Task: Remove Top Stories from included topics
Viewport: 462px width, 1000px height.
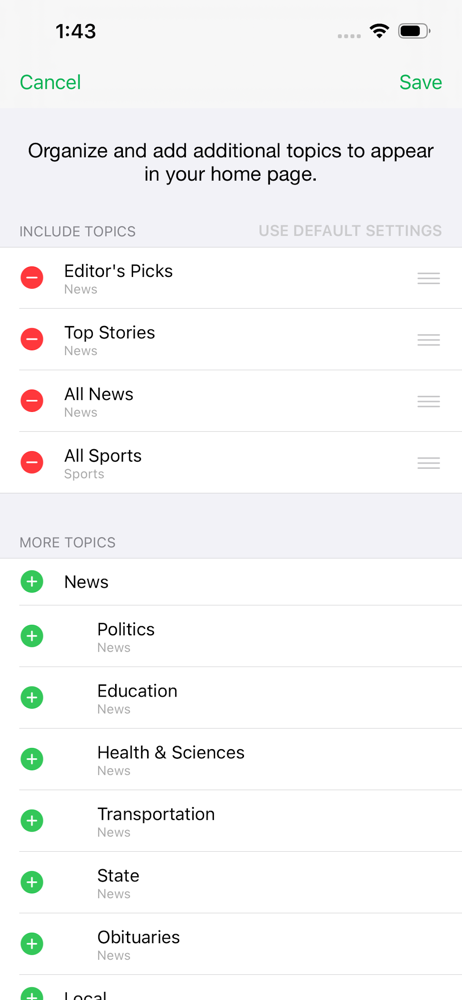Action: pyautogui.click(x=32, y=339)
